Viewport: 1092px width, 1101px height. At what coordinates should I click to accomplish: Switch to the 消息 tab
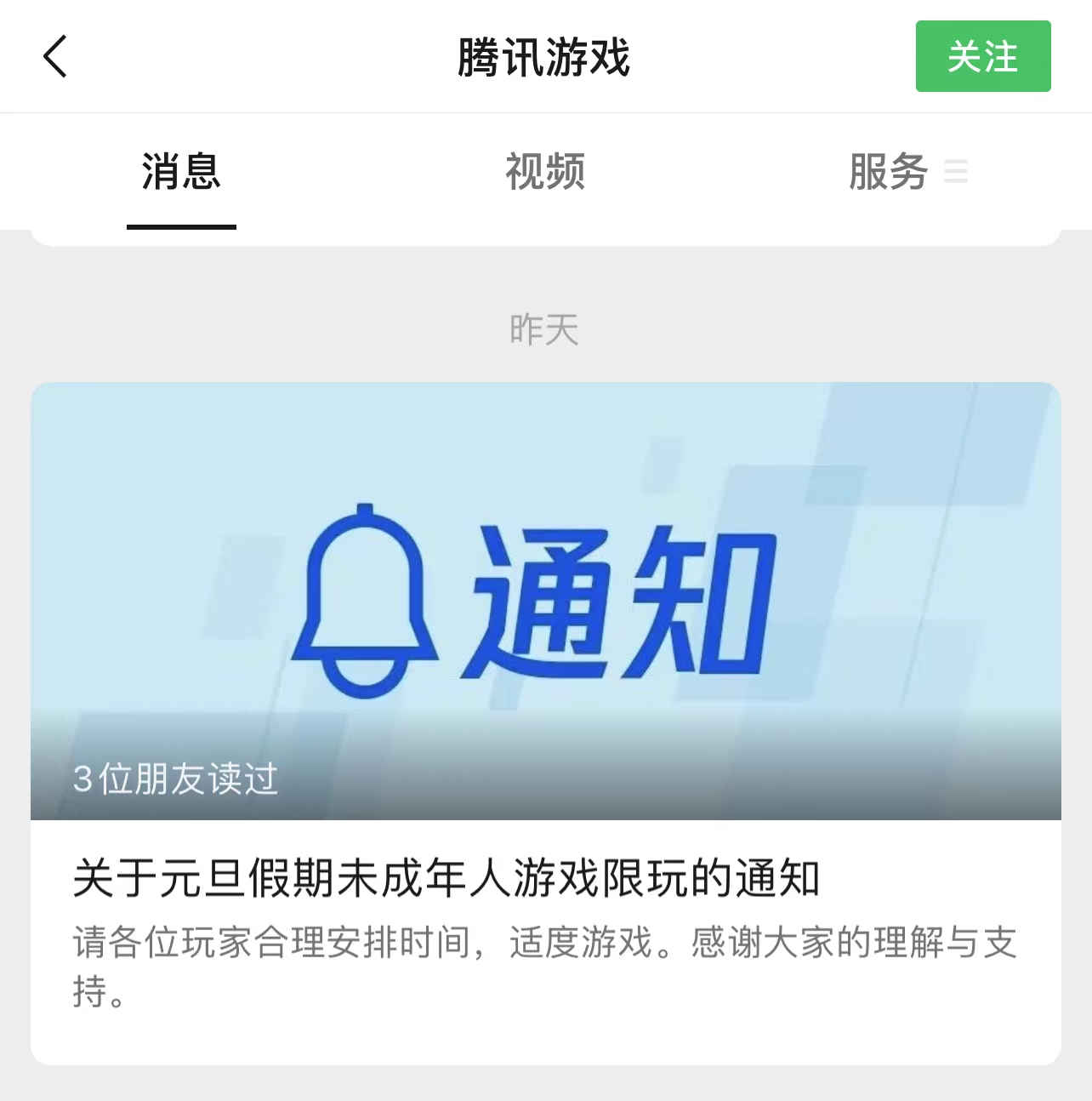pyautogui.click(x=181, y=172)
